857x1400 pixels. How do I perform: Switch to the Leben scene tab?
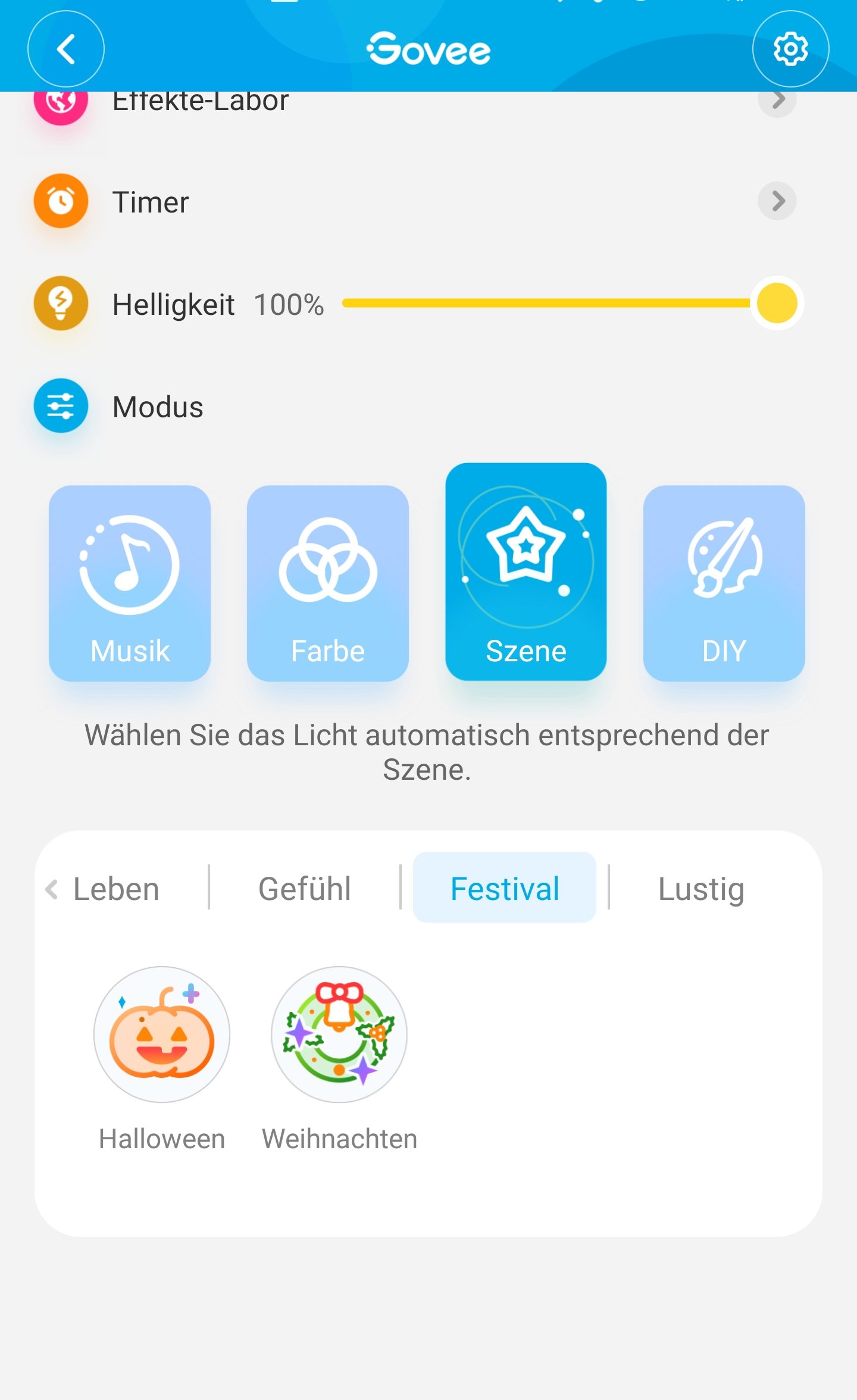116,889
